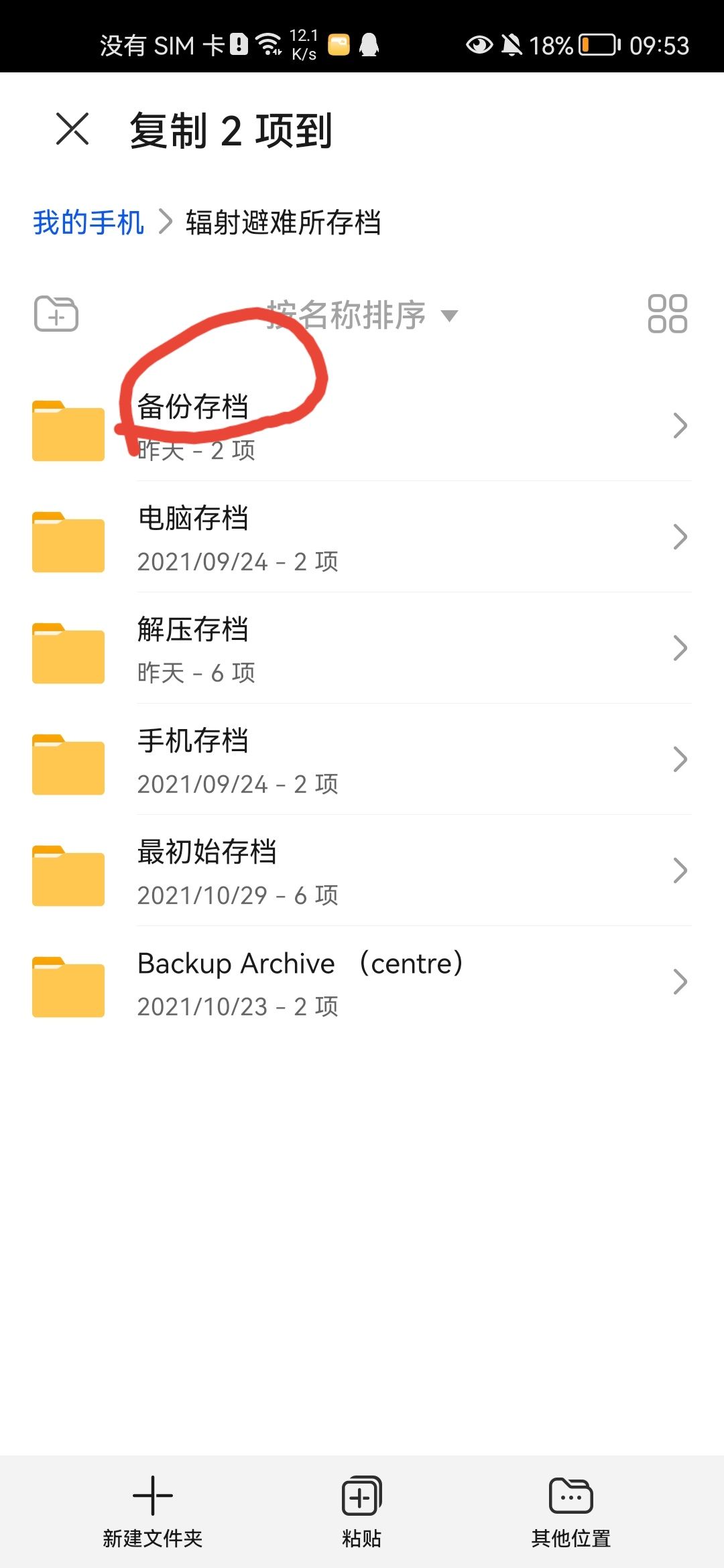Switch to grid view layout
Viewport: 724px width, 1568px height.
coord(667,314)
